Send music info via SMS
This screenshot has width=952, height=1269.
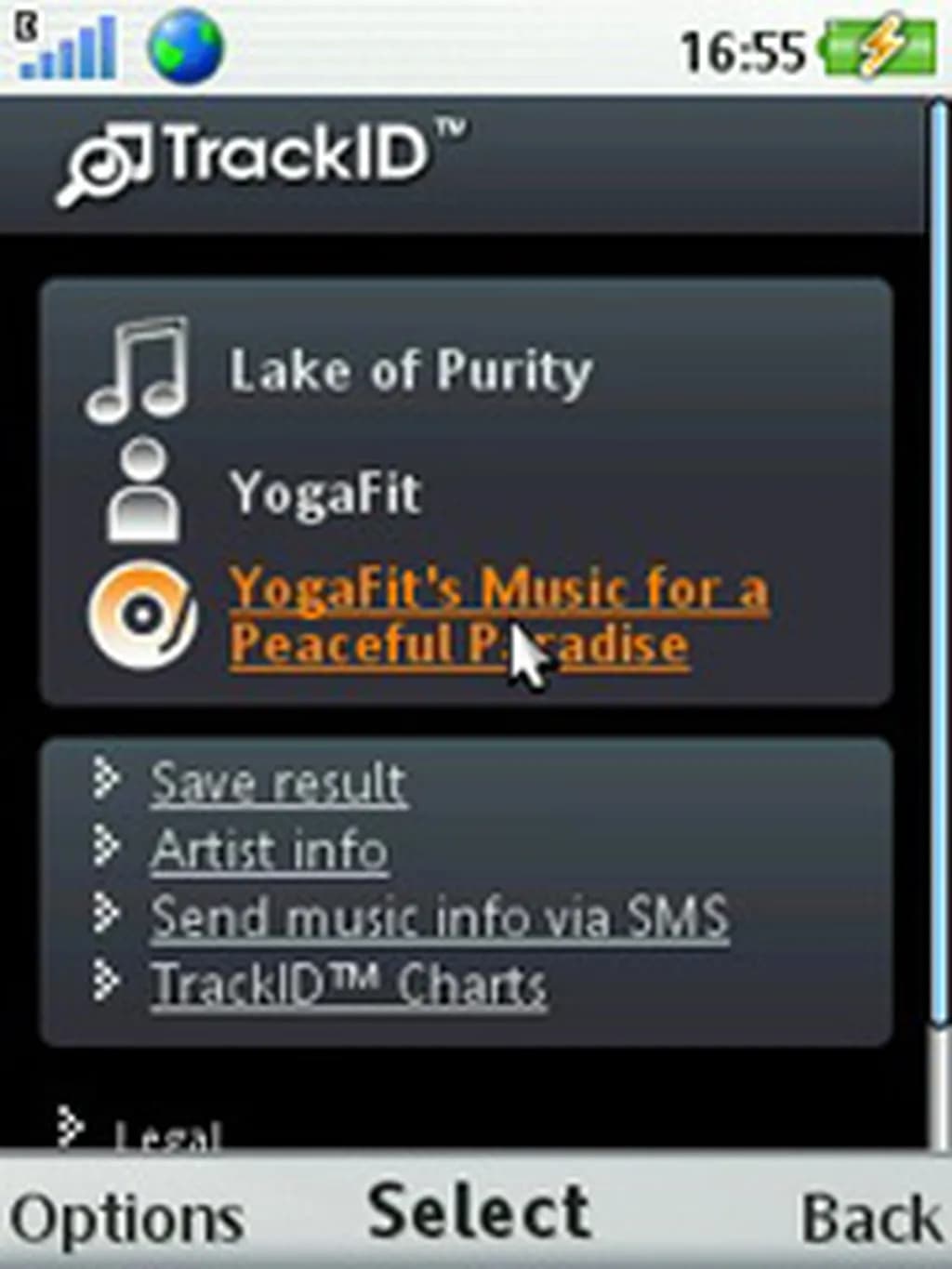pyautogui.click(x=439, y=918)
